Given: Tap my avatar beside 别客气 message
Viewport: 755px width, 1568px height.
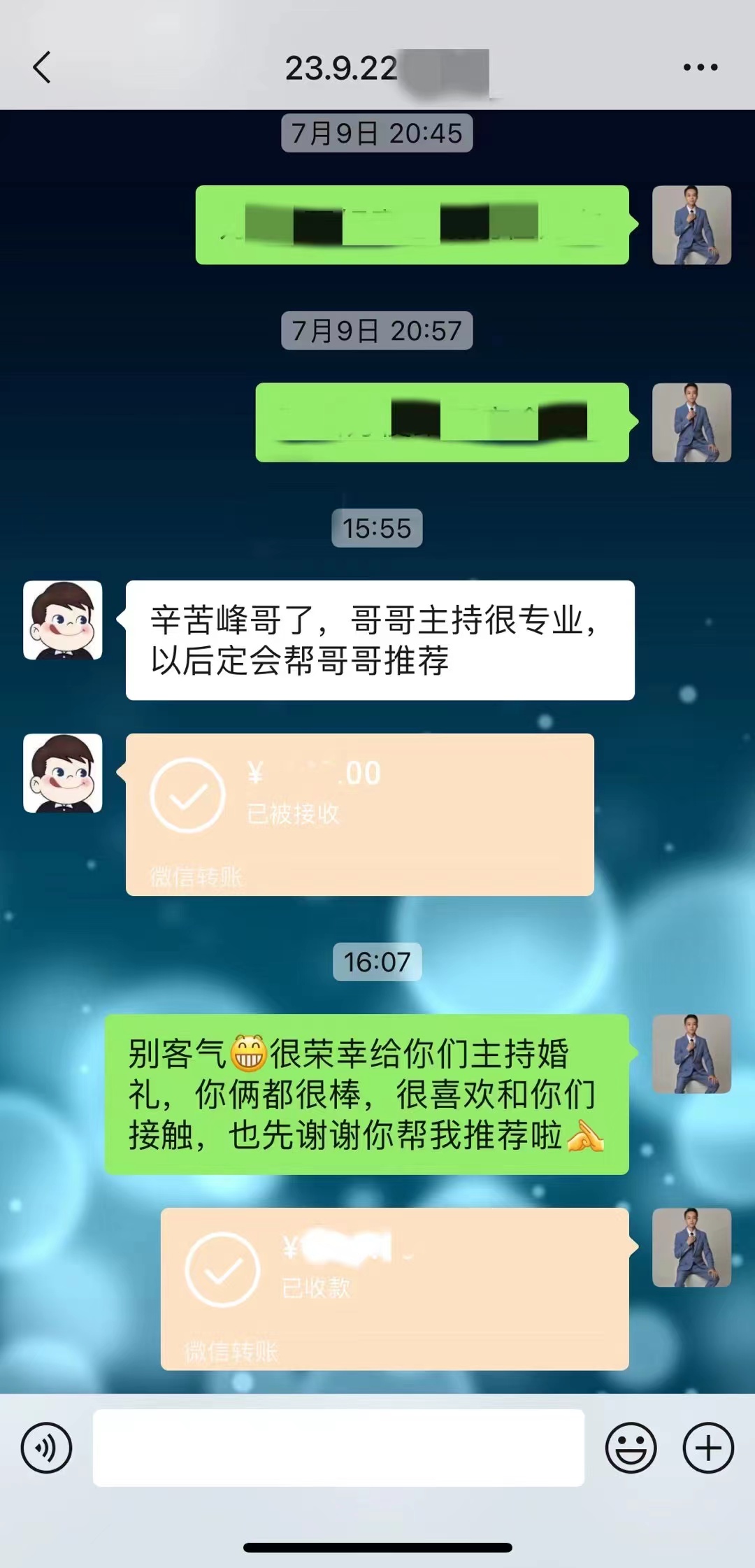Looking at the screenshot, I should tap(691, 1054).
